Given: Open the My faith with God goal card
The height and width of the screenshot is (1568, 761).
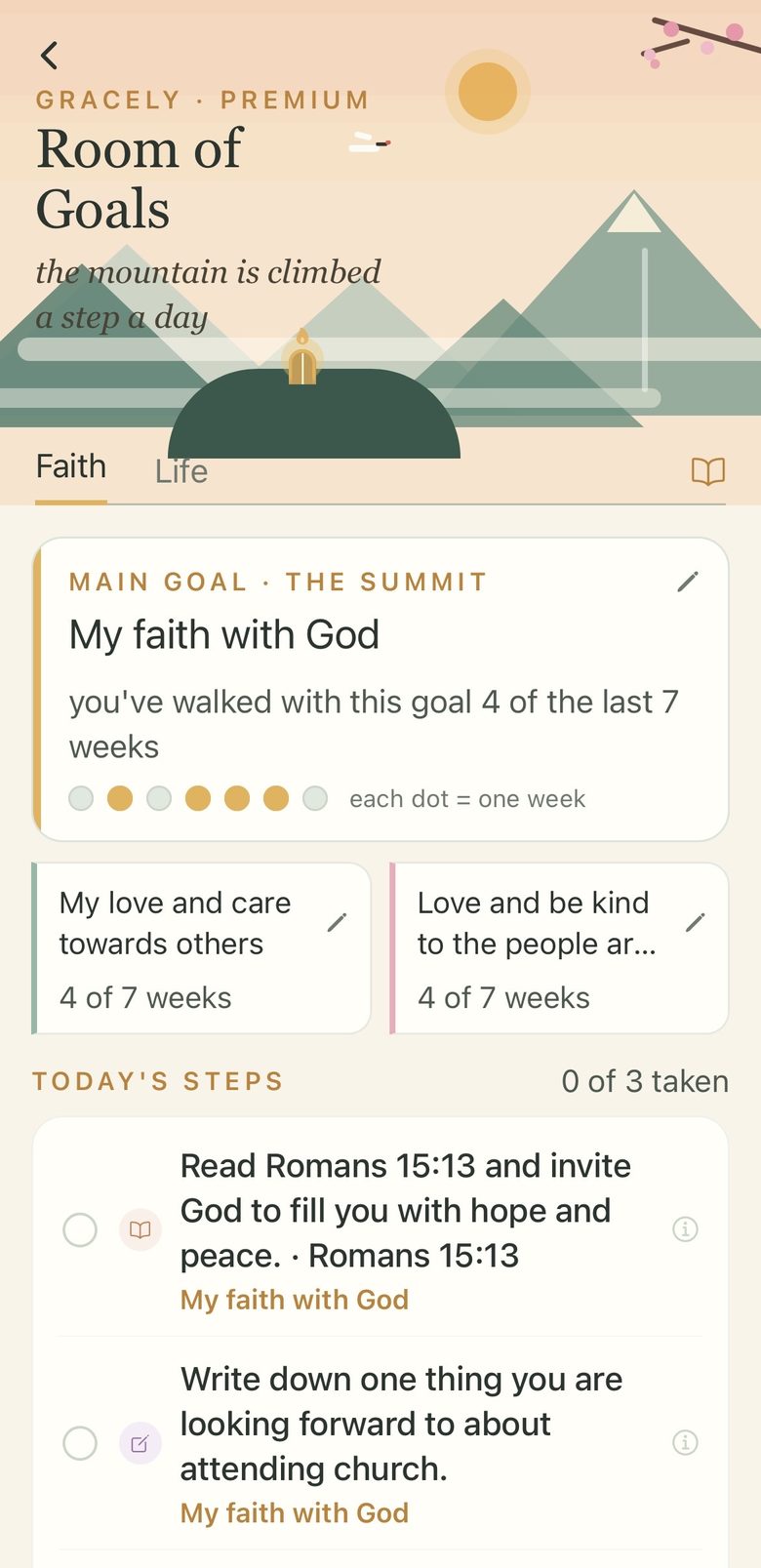Looking at the screenshot, I should (381, 689).
